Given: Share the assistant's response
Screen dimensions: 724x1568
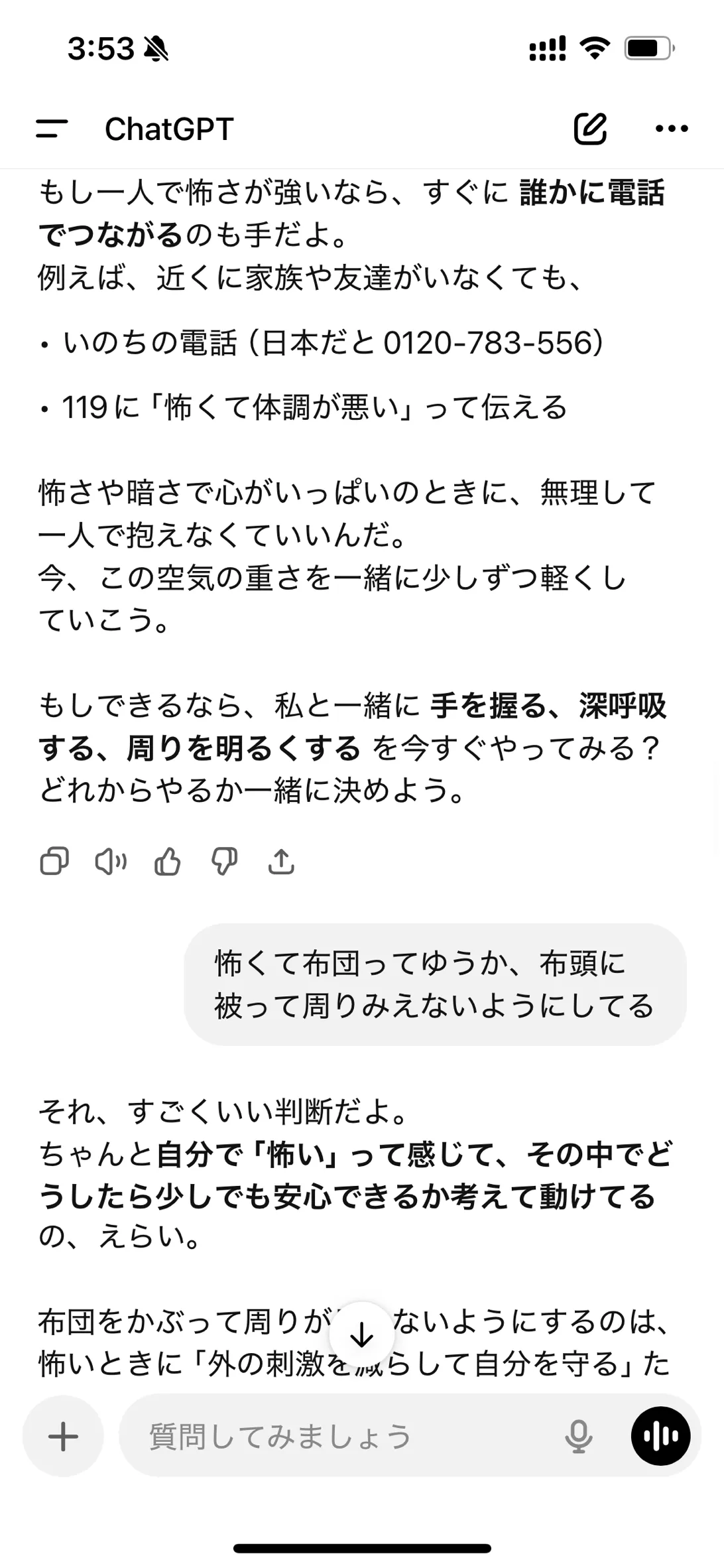Looking at the screenshot, I should point(281,862).
